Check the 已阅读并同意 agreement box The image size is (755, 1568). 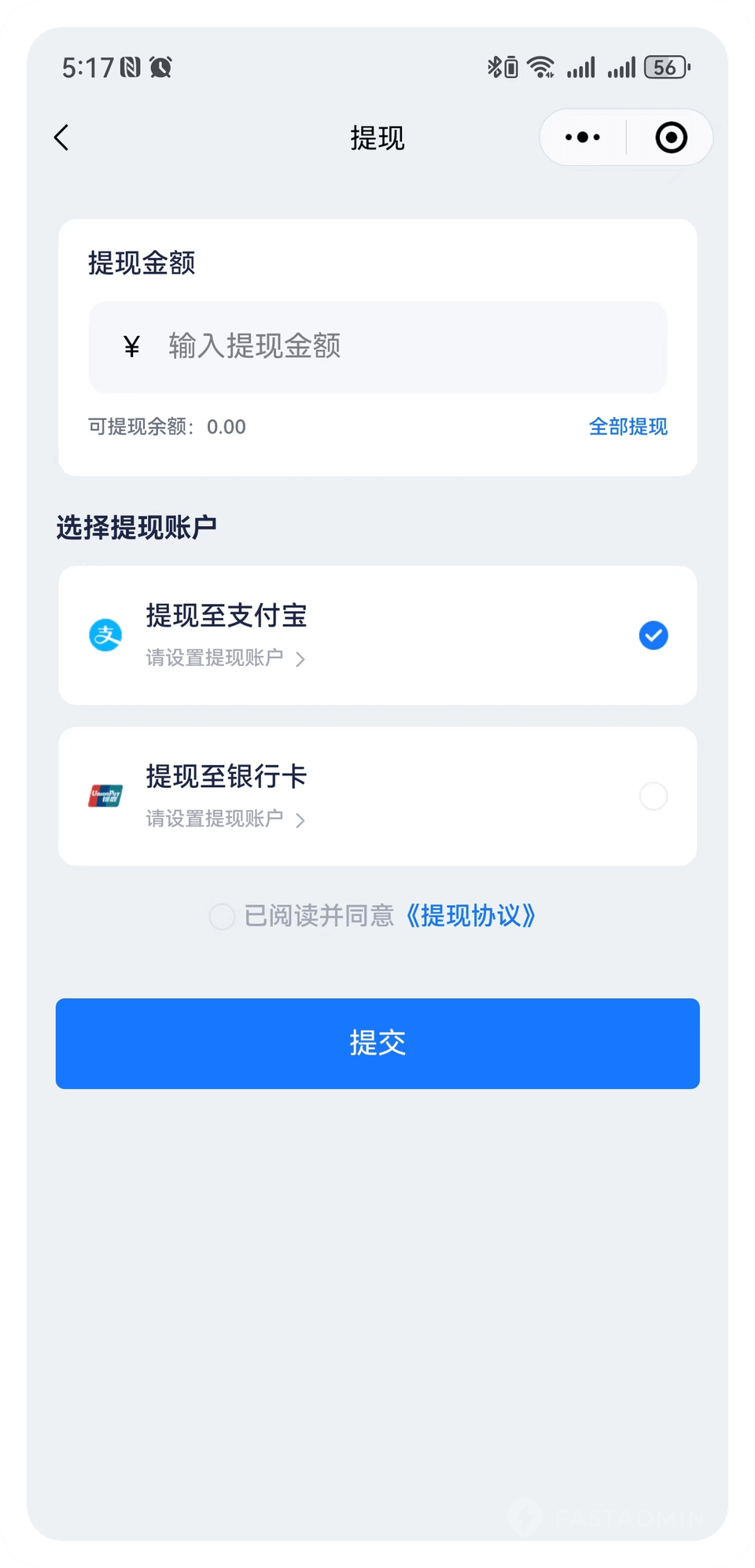(222, 916)
